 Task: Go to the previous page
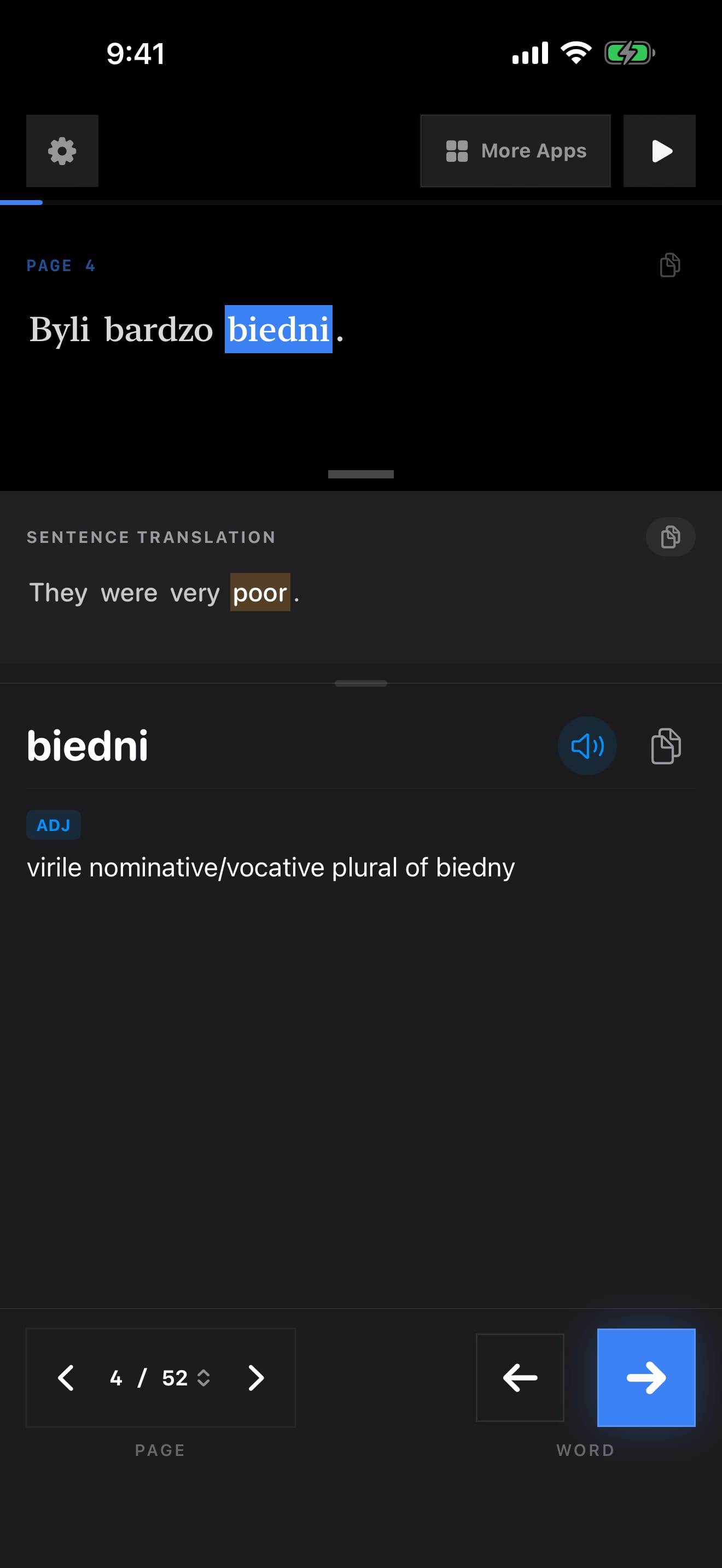[66, 1378]
